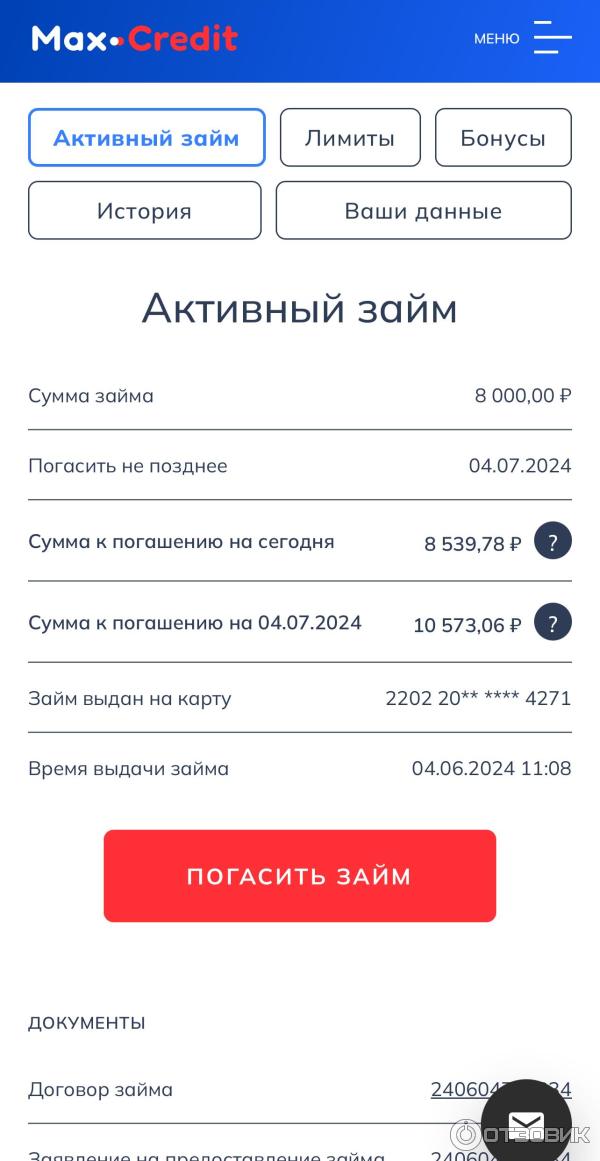Image resolution: width=600 pixels, height=1161 pixels.
Task: Show help for Сумма к погашению на сегодня
Action: click(552, 541)
